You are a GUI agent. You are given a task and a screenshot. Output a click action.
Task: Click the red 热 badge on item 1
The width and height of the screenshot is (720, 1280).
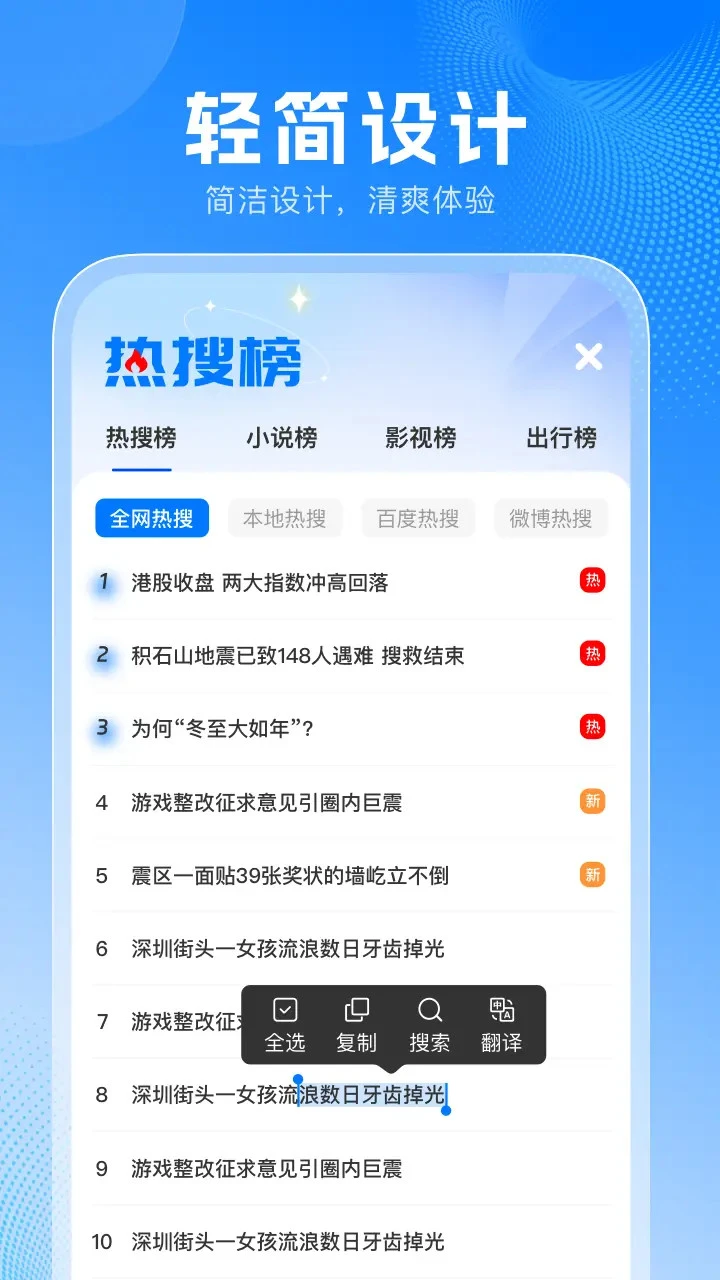[x=590, y=580]
